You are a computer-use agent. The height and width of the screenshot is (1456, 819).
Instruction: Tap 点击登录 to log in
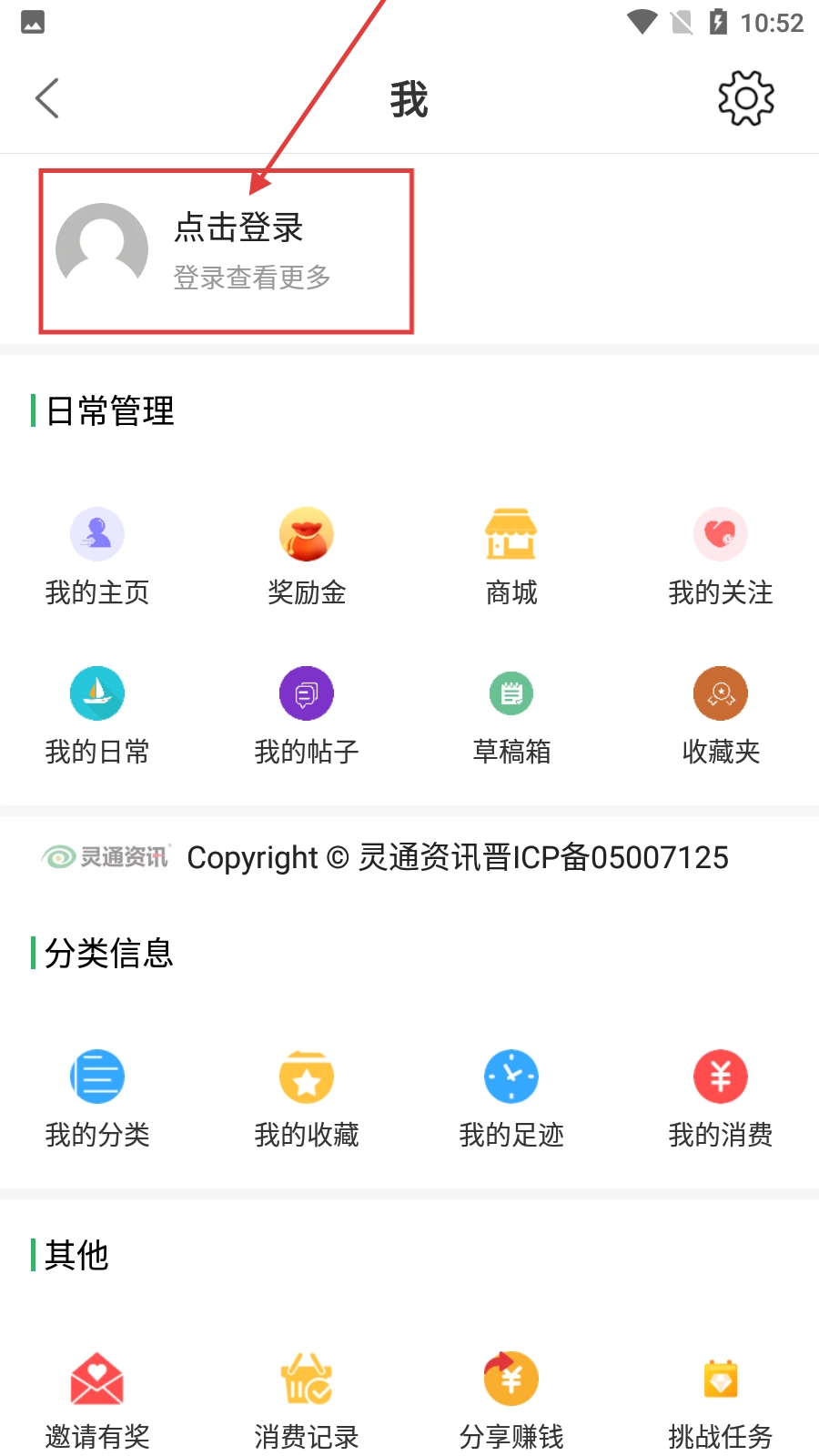click(x=238, y=228)
